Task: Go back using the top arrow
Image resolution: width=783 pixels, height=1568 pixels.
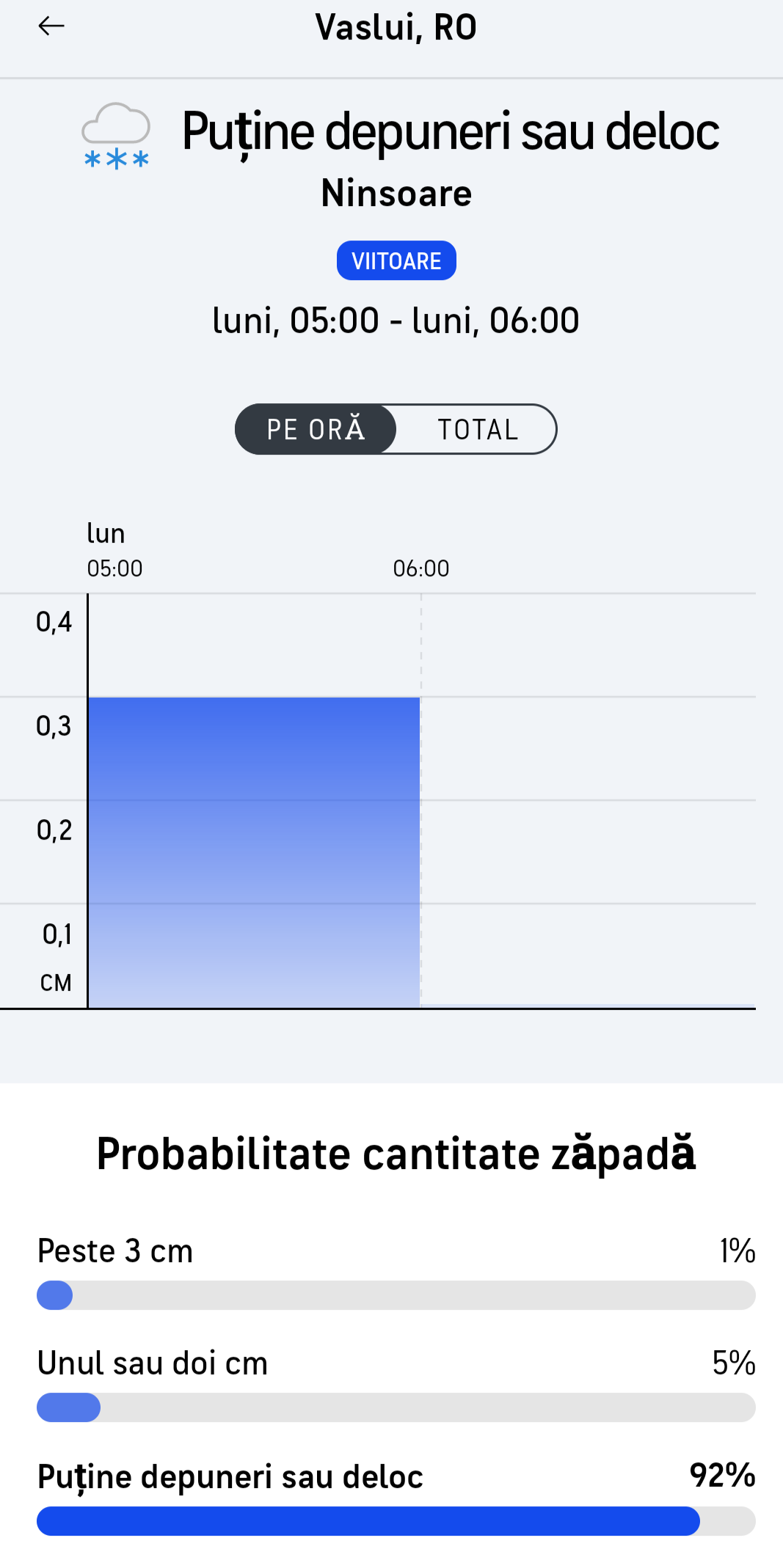Action: click(x=51, y=26)
